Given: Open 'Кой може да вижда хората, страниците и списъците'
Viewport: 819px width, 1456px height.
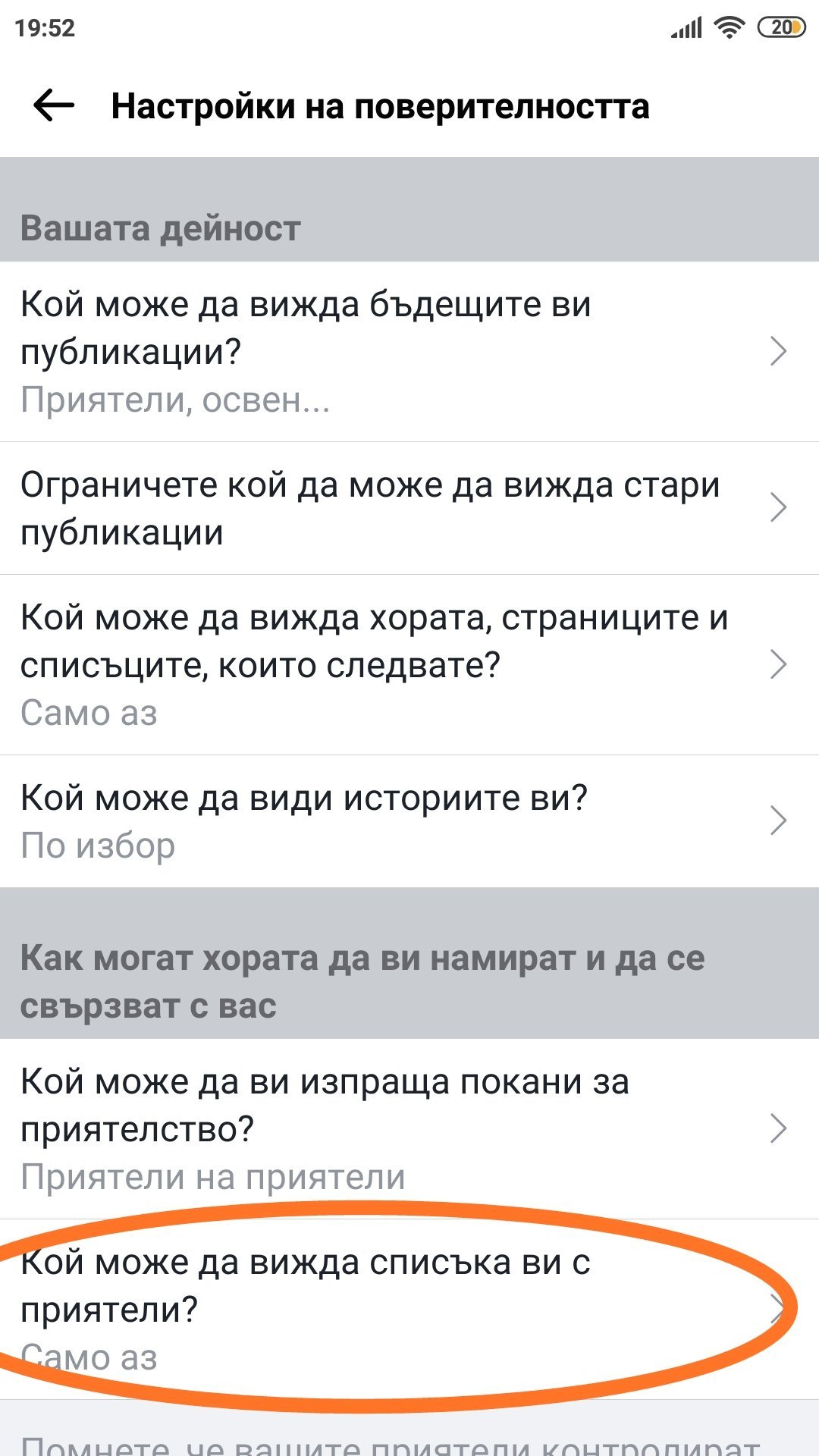Looking at the screenshot, I should tap(394, 664).
